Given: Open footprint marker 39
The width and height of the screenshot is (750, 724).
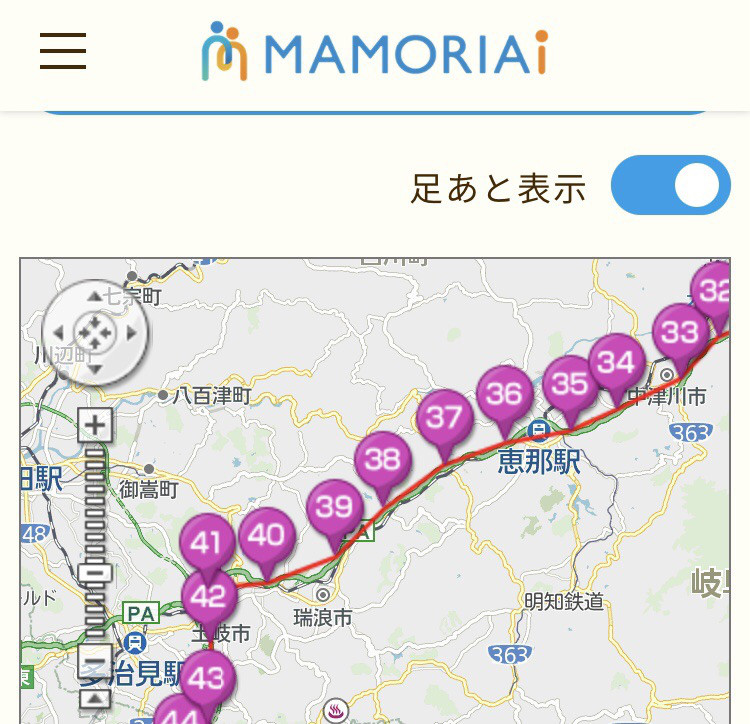Looking at the screenshot, I should point(334,508).
